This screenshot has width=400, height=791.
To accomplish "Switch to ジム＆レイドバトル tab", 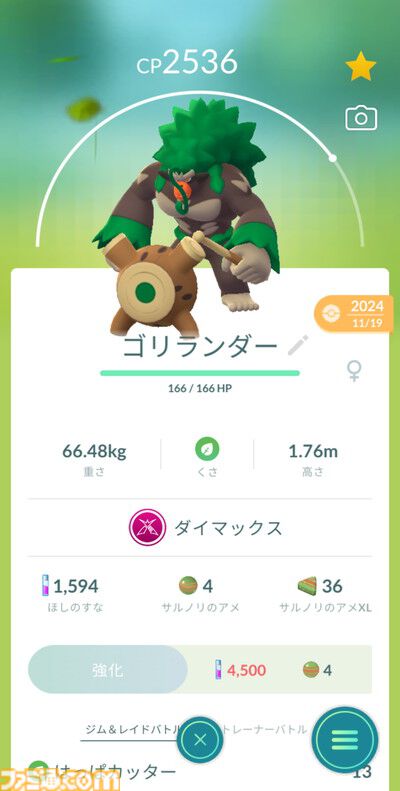I will click(x=131, y=729).
